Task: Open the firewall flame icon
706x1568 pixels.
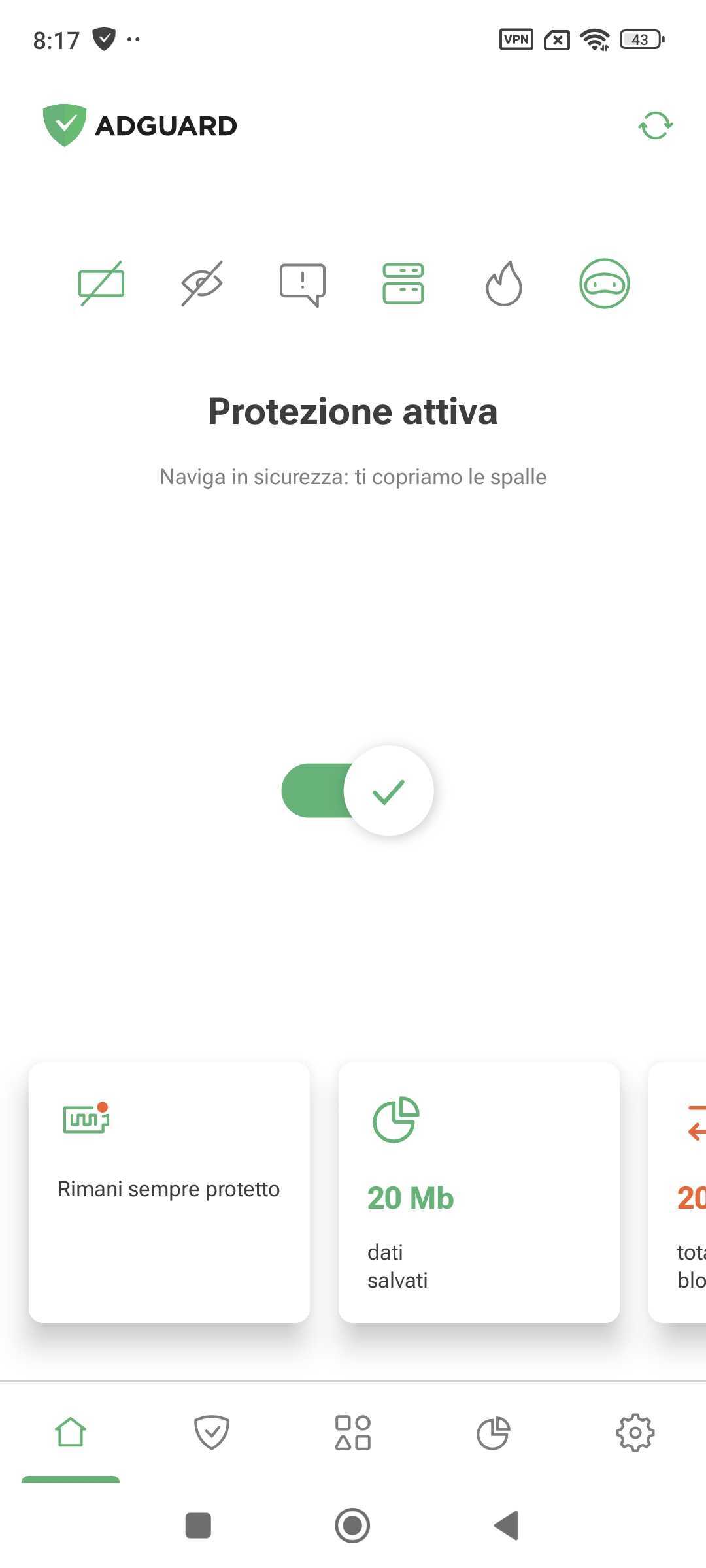Action: click(504, 284)
